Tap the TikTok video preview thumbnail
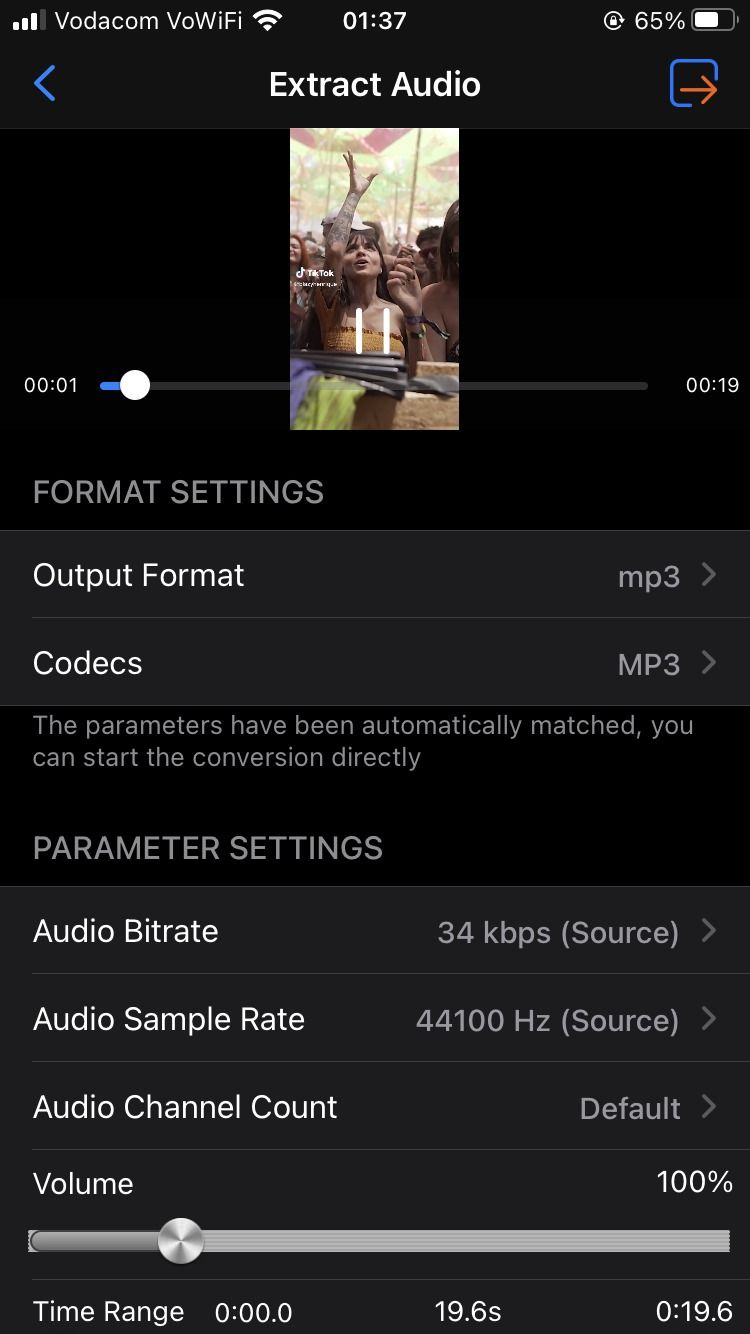The height and width of the screenshot is (1334, 750). click(374, 200)
